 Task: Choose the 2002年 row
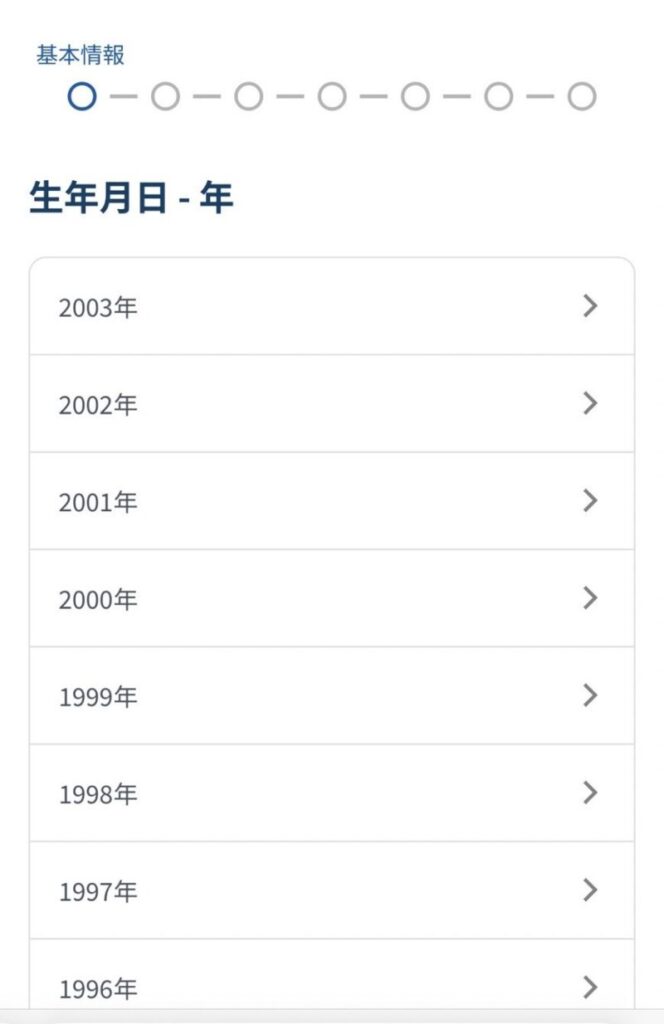click(x=331, y=404)
